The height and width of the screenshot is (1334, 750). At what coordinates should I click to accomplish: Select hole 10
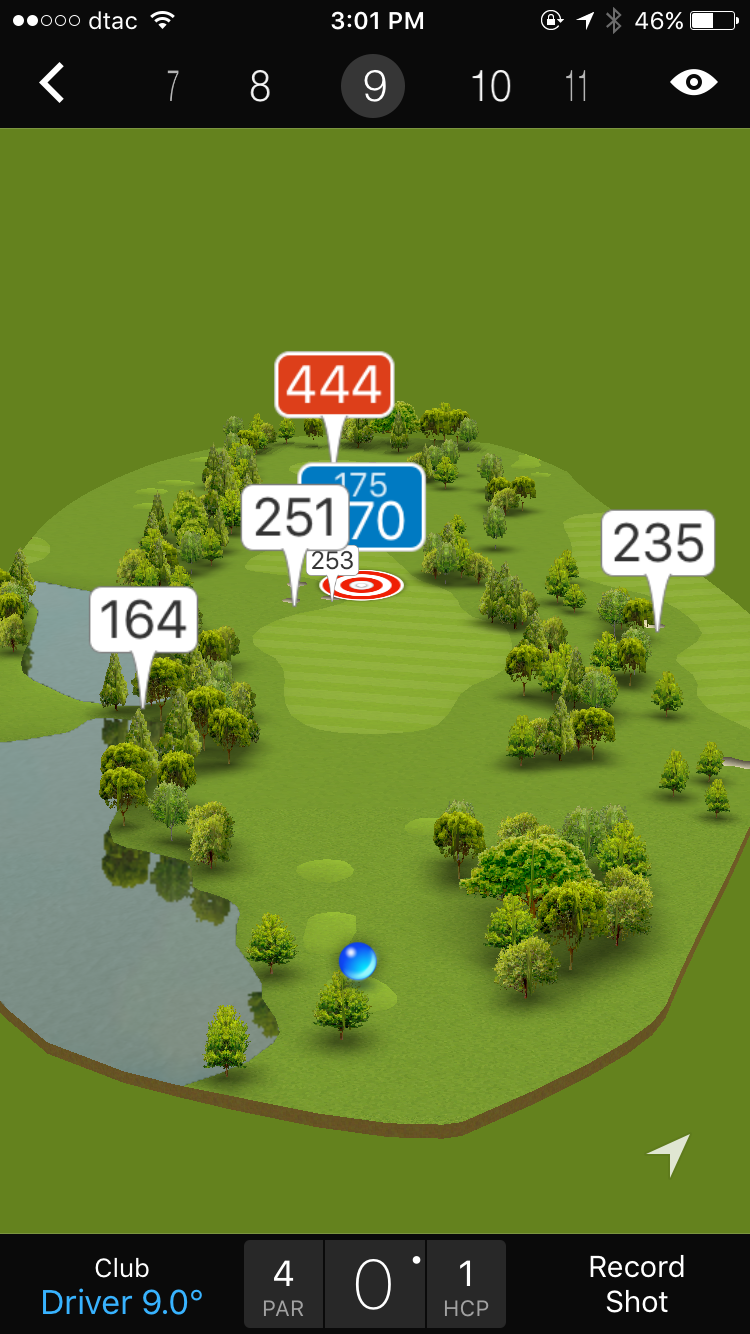(x=490, y=87)
